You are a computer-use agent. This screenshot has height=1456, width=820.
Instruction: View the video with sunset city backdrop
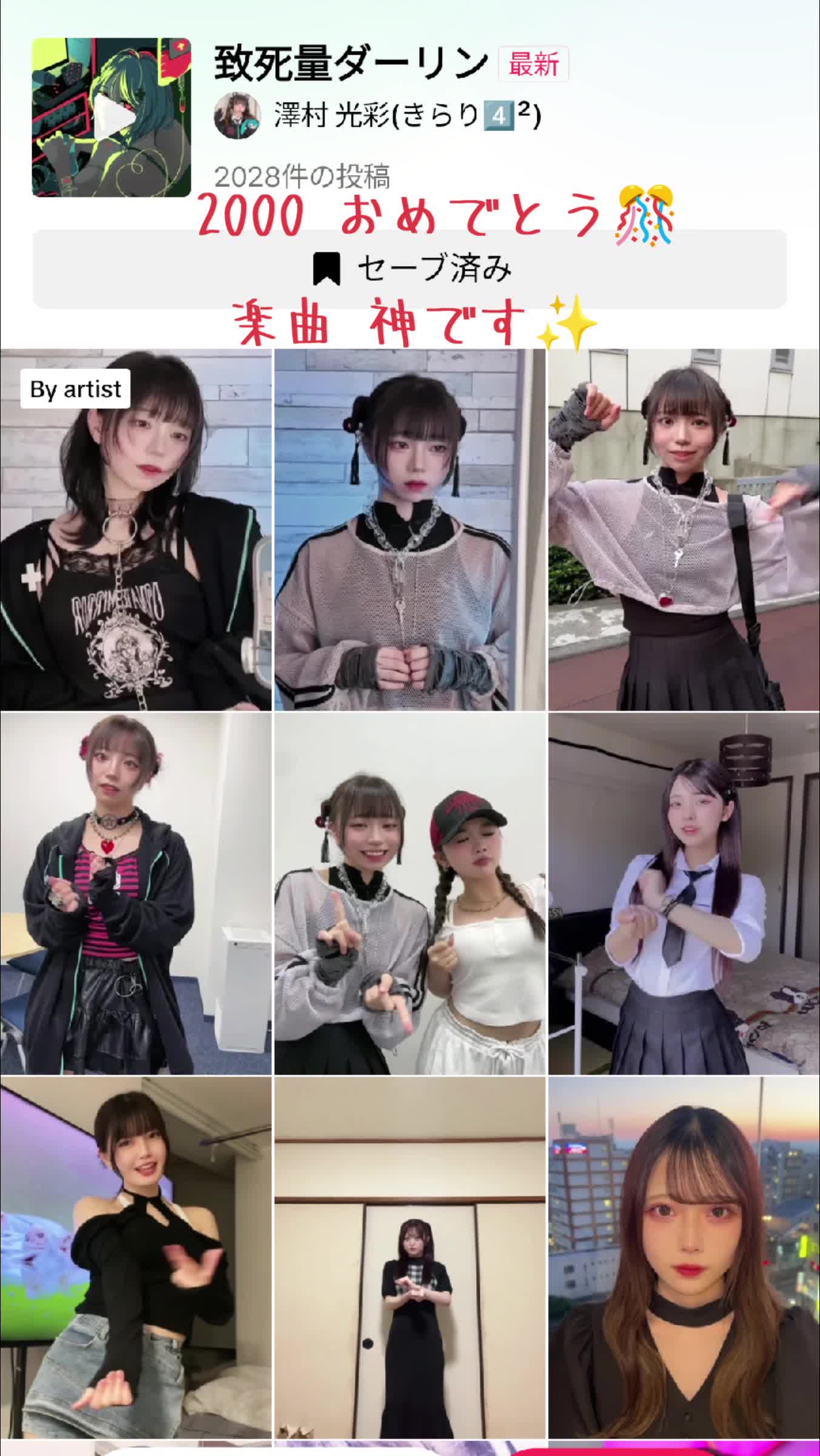(684, 1257)
